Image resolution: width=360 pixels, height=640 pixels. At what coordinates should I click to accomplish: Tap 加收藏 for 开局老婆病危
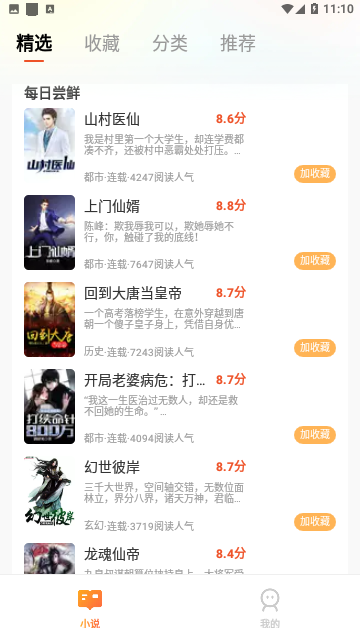315,435
